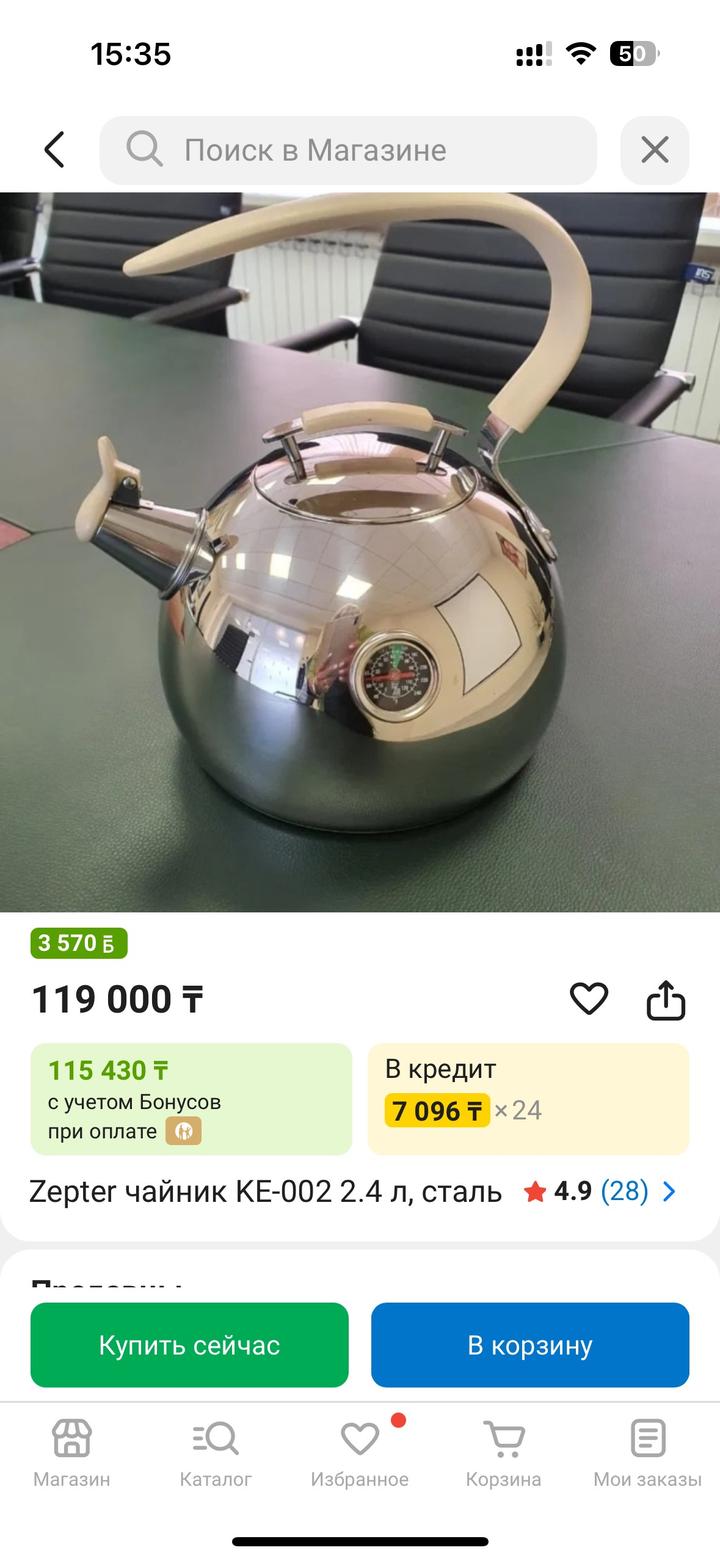Add the kettle to favorites with heart

tap(589, 998)
